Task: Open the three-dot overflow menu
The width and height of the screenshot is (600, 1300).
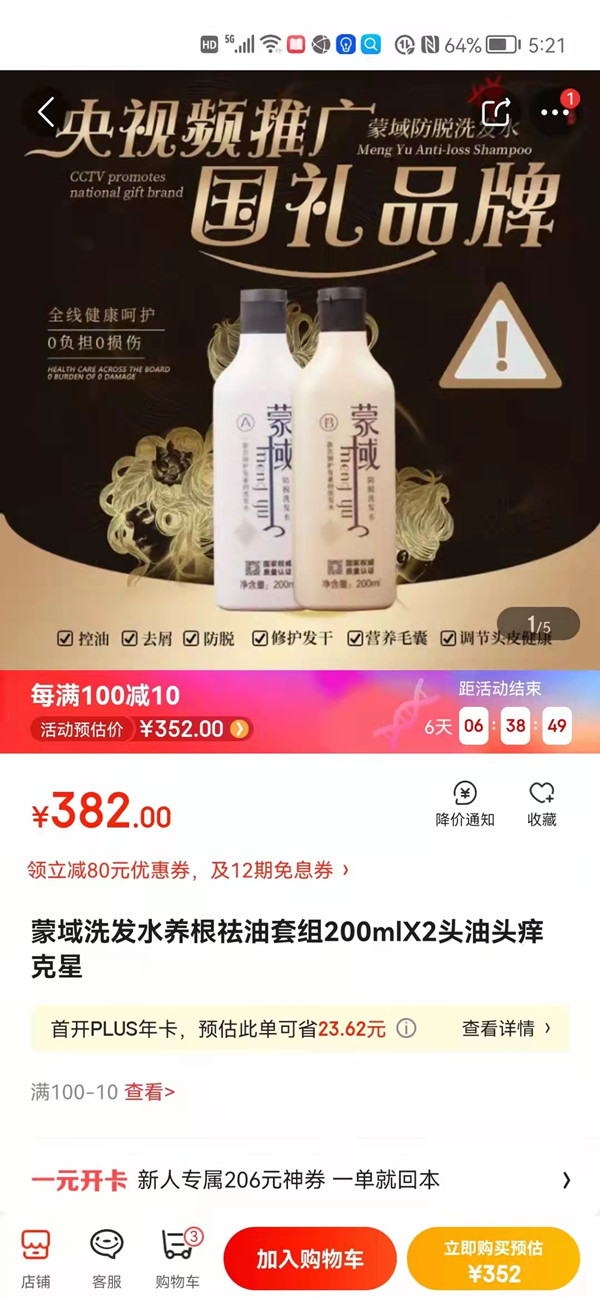Action: pos(555,113)
